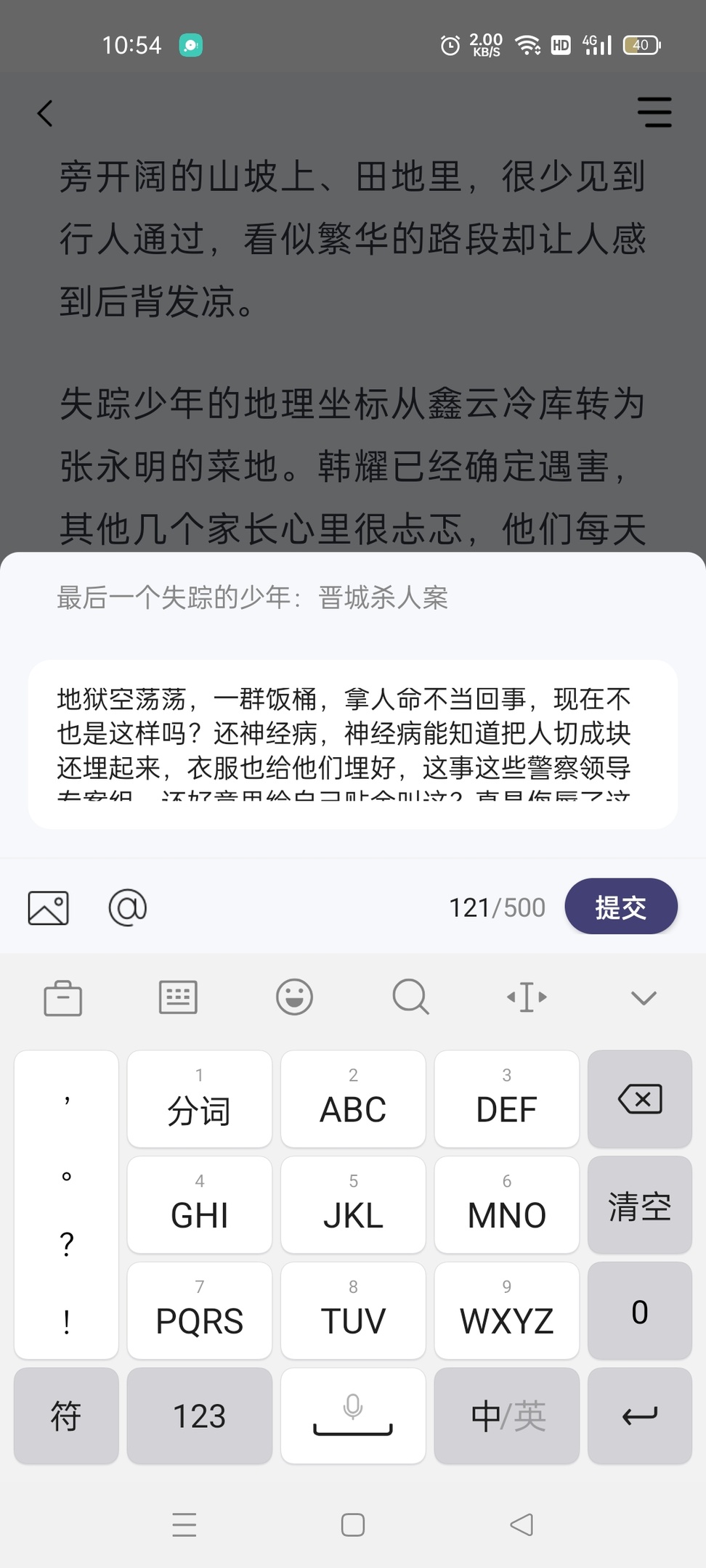
Task: Tap the system home button
Action: [x=353, y=1524]
